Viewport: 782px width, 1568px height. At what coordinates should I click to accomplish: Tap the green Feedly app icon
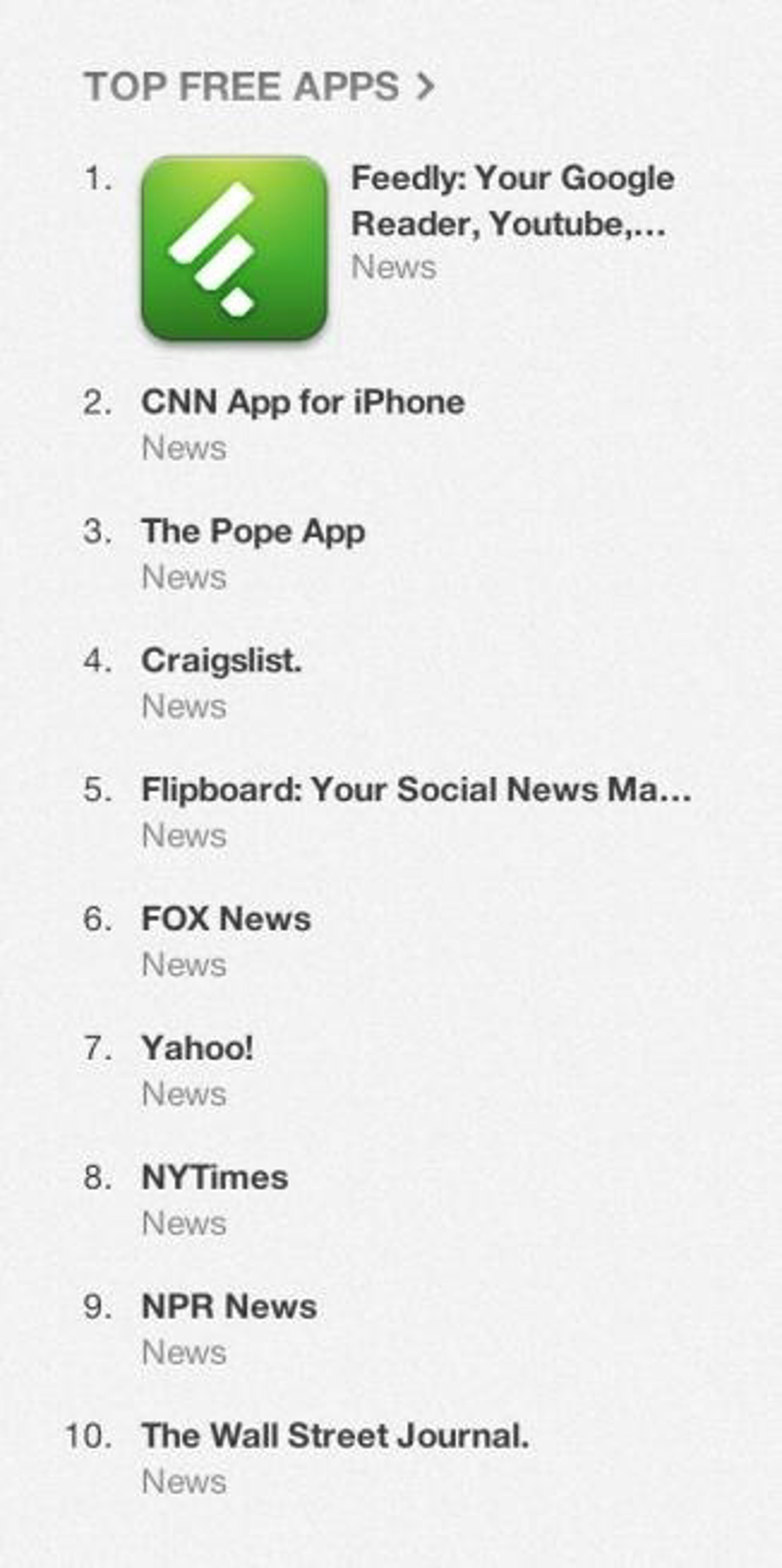[235, 248]
